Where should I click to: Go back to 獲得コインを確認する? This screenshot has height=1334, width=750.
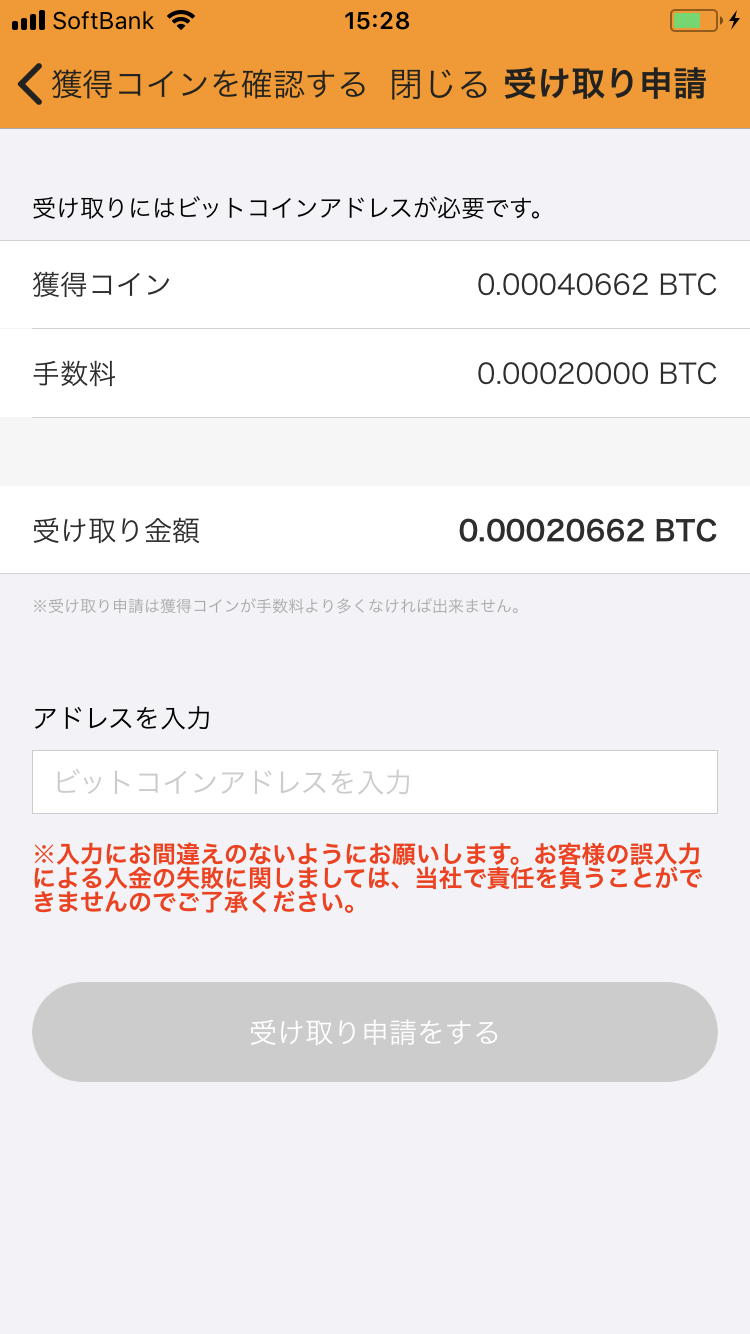tap(192, 84)
